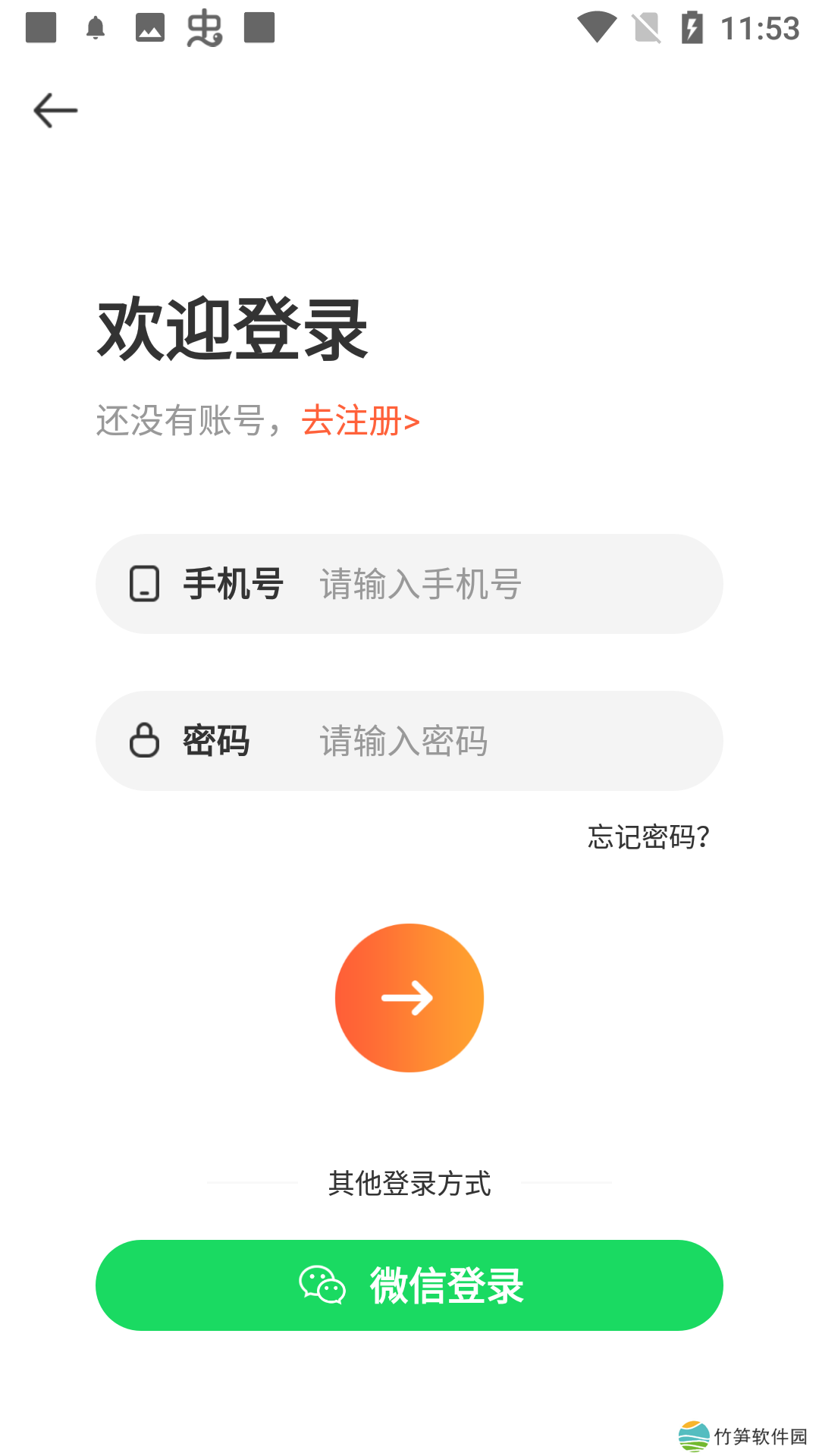
Task: Go back using the top-left arrow
Action: [55, 111]
